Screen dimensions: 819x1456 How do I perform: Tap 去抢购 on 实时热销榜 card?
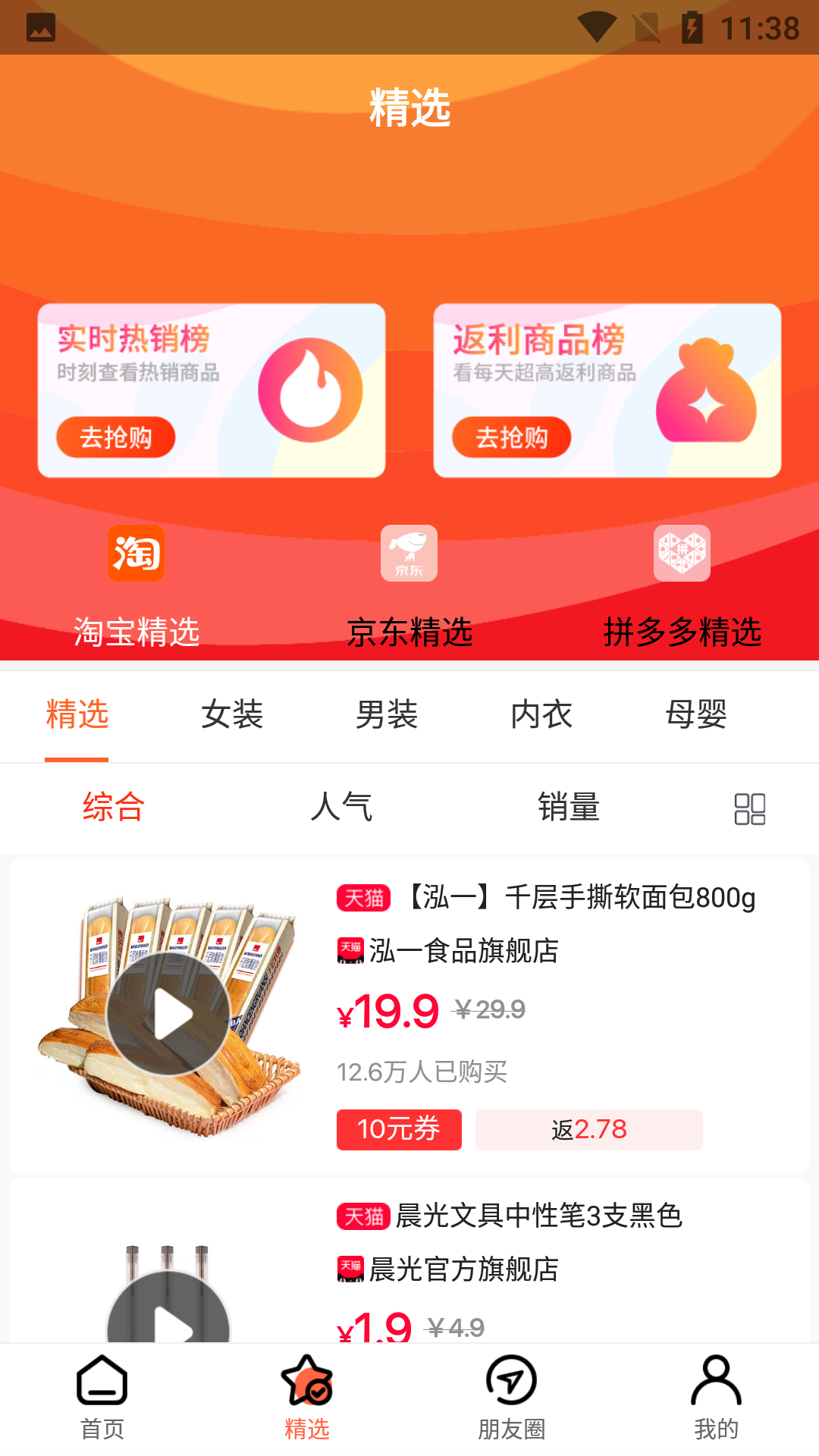(x=115, y=438)
